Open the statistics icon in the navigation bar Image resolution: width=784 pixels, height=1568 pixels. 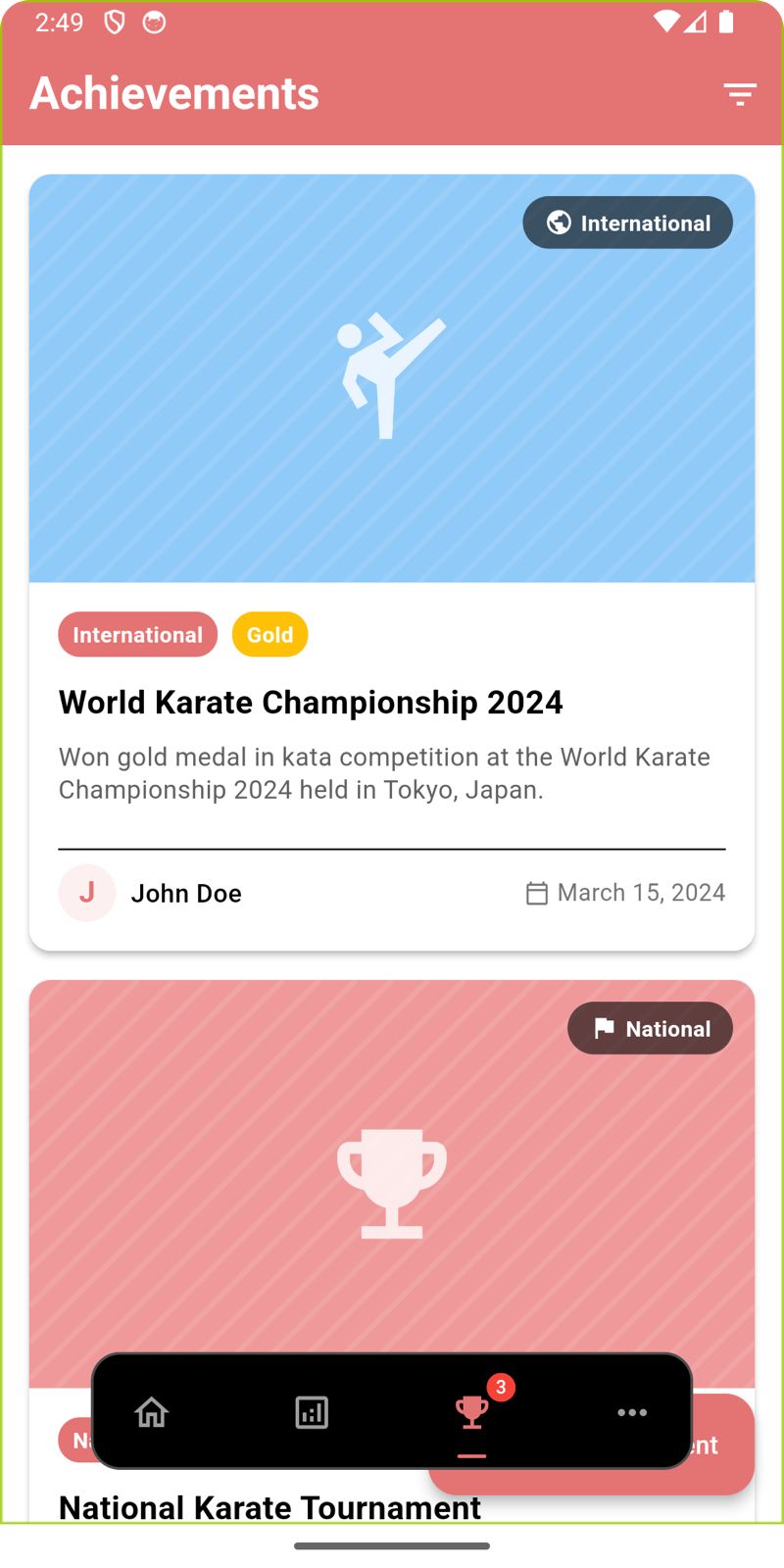(x=311, y=1412)
